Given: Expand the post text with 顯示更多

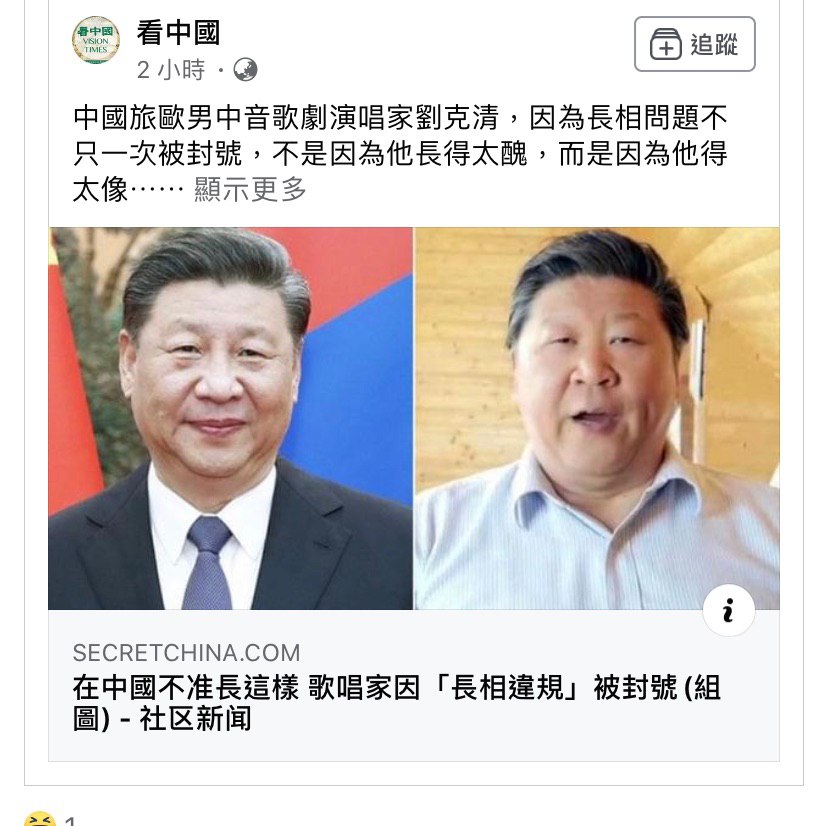Looking at the screenshot, I should (x=250, y=189).
